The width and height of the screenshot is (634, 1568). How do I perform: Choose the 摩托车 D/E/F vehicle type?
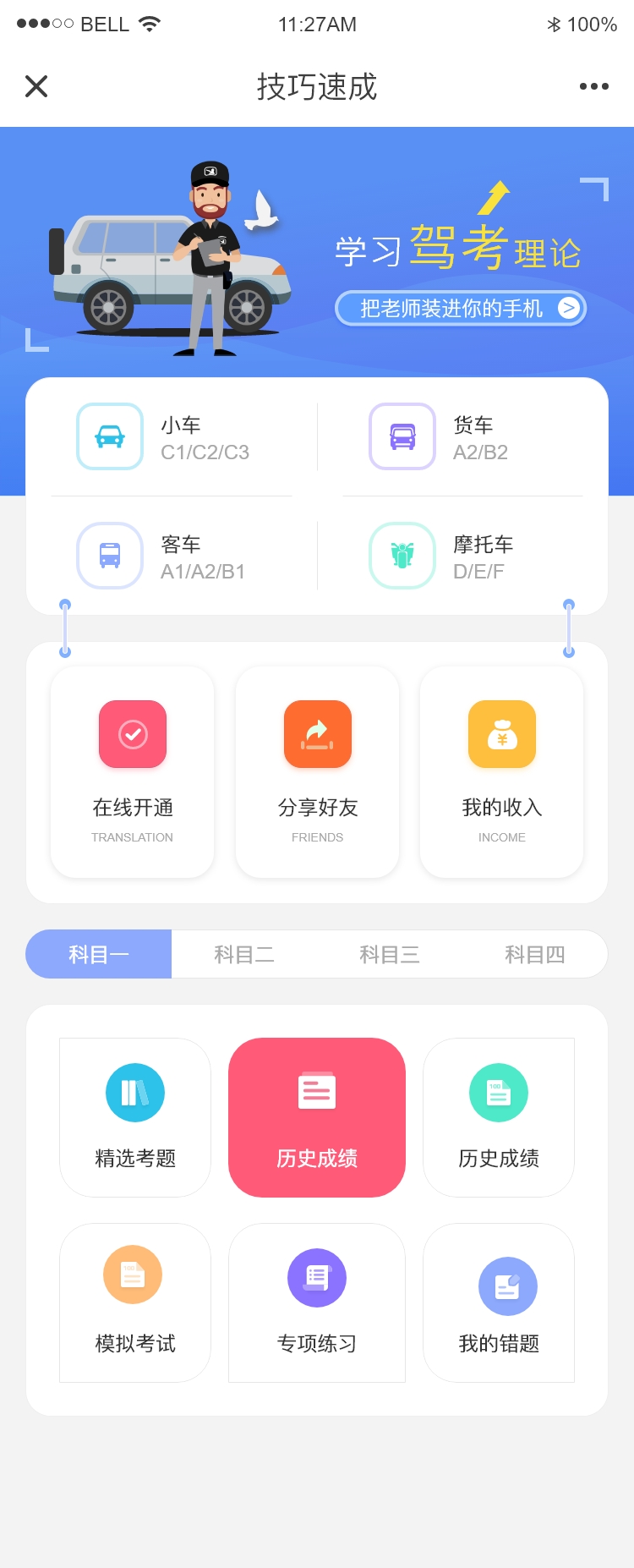[x=461, y=556]
